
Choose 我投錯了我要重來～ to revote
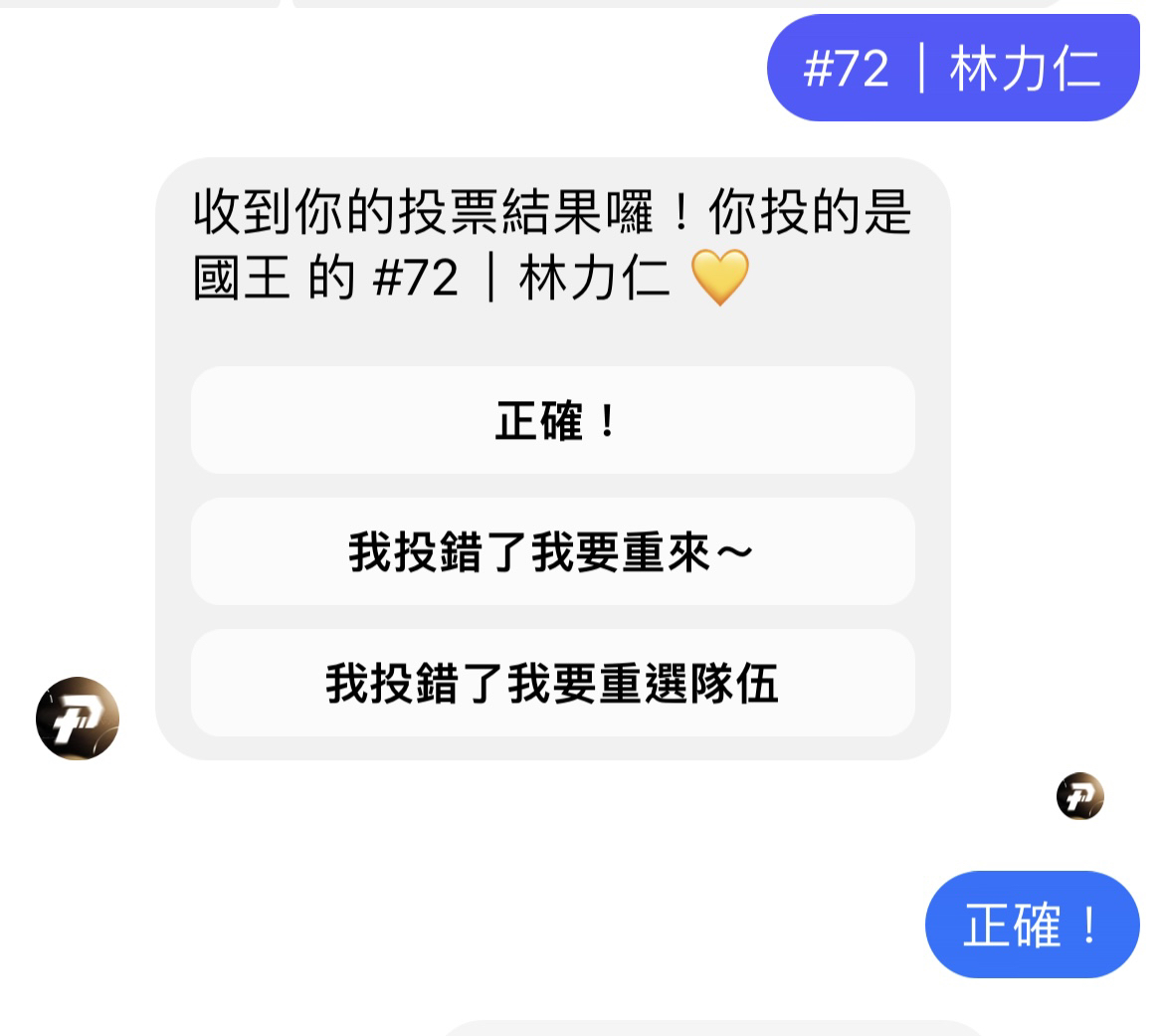(552, 552)
